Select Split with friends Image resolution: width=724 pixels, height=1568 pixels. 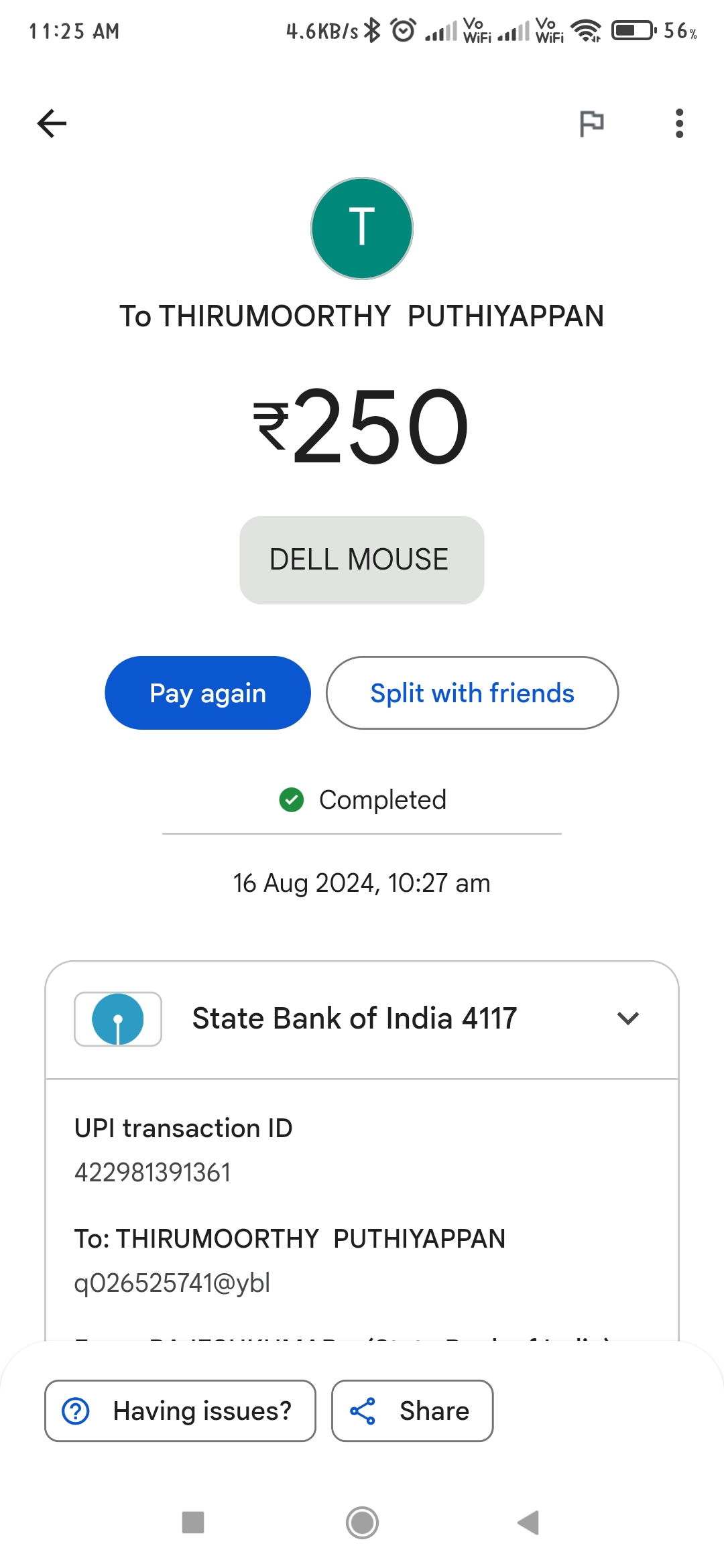(472, 693)
